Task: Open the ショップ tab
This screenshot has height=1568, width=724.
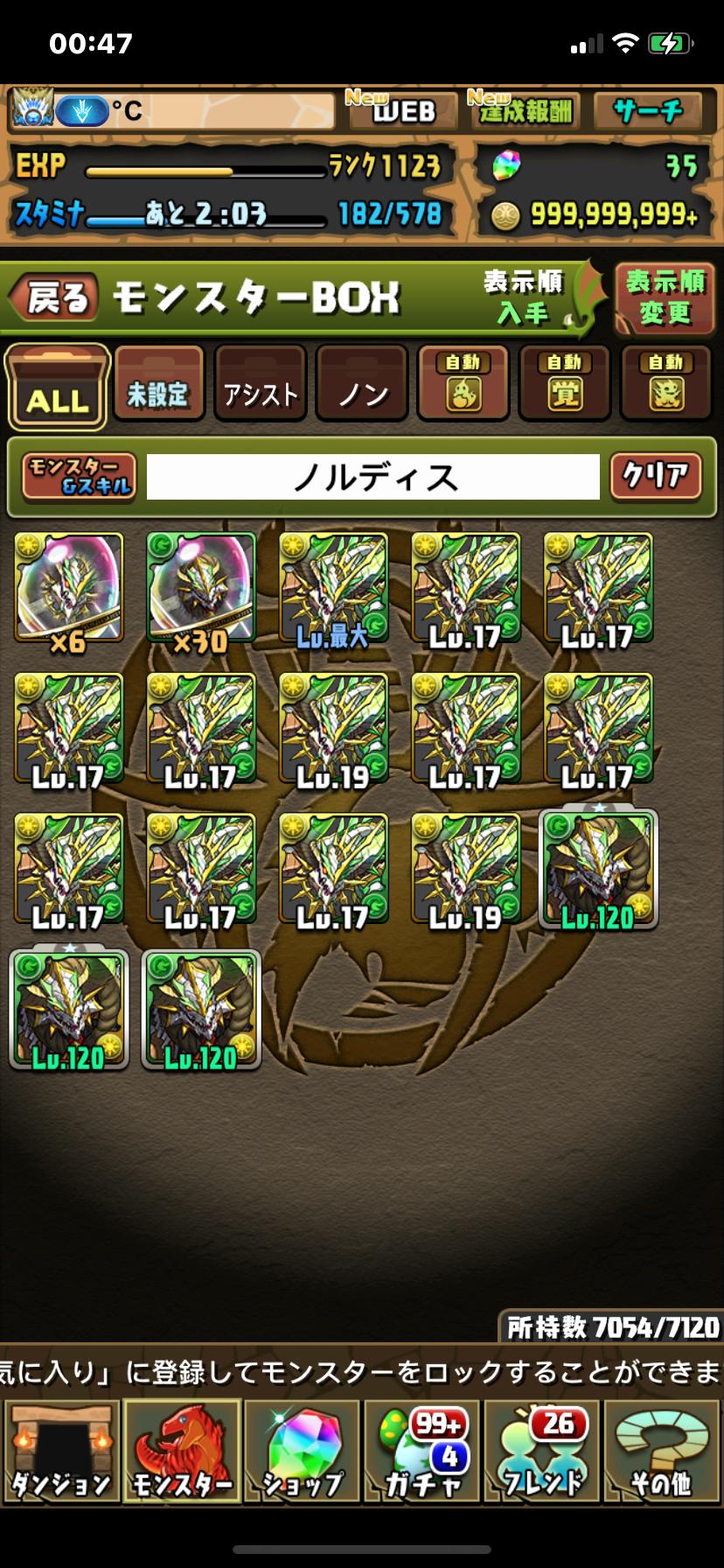Action: tap(302, 1452)
